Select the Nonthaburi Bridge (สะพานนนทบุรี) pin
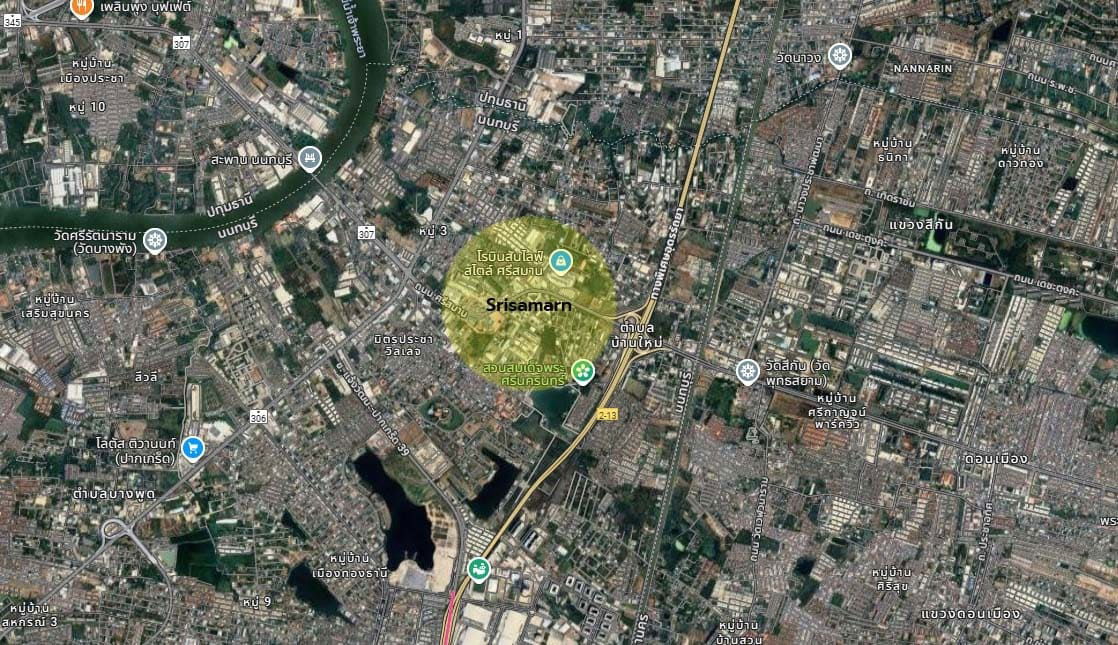The width and height of the screenshot is (1118, 645). coord(310,158)
